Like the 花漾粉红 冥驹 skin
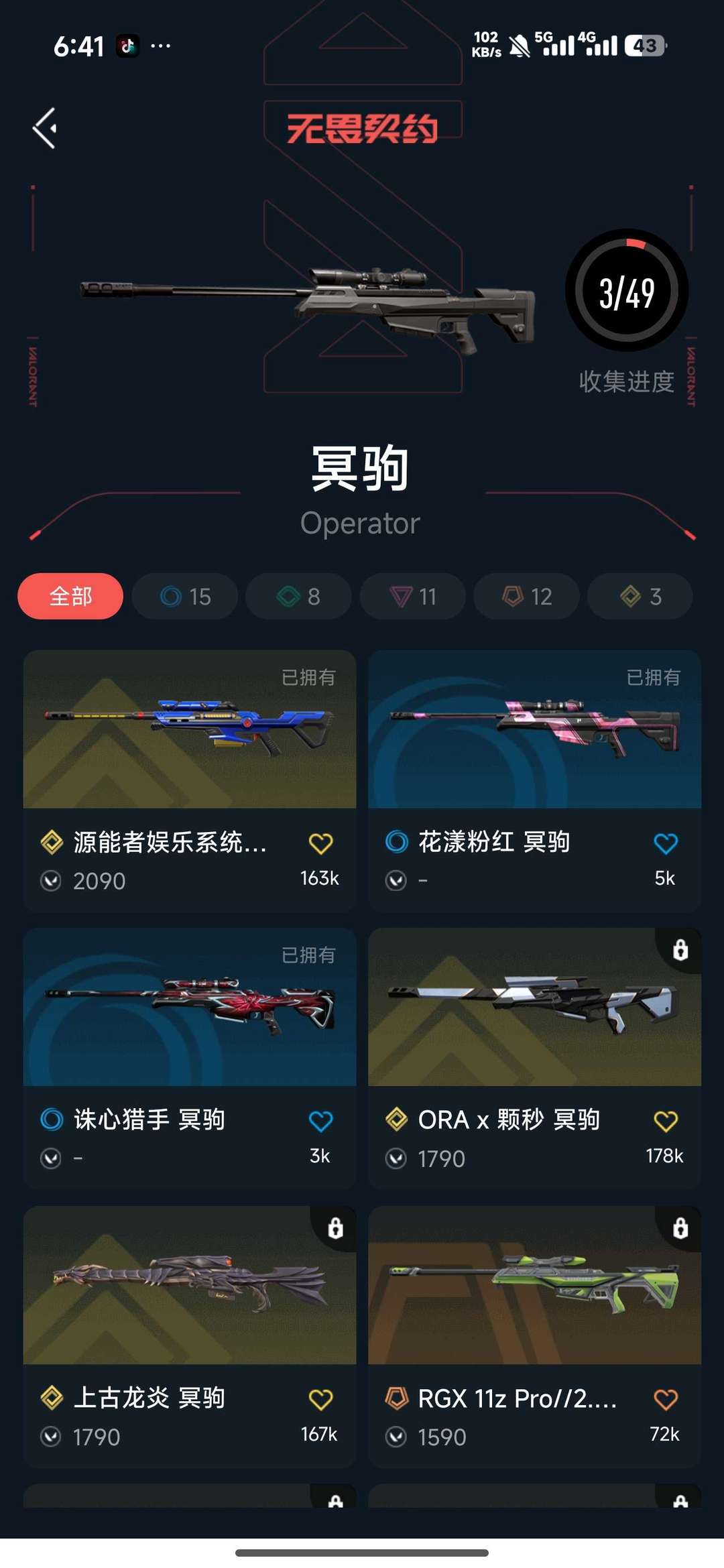This screenshot has height=1568, width=724. pyautogui.click(x=665, y=843)
